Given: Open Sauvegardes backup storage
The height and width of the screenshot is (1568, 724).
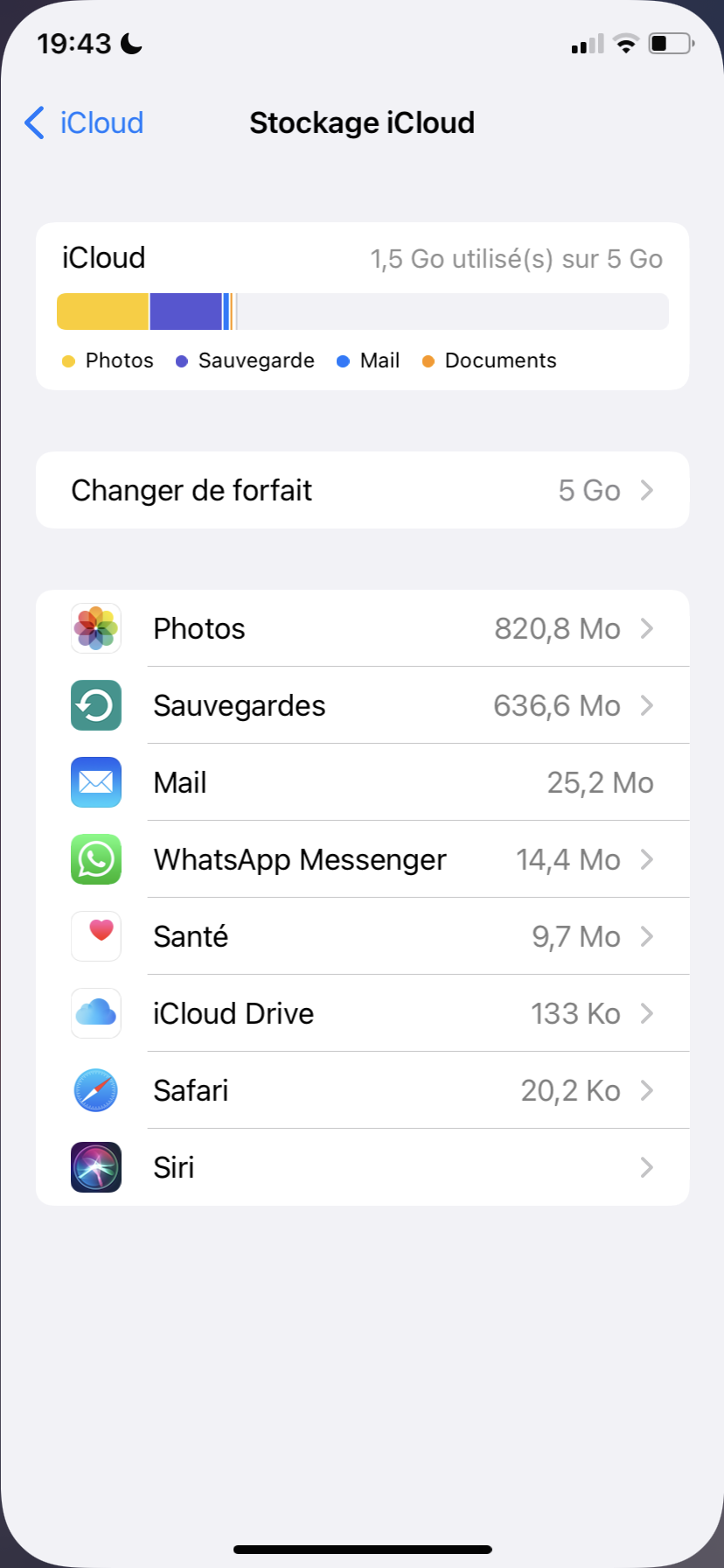Looking at the screenshot, I should pyautogui.click(x=362, y=705).
